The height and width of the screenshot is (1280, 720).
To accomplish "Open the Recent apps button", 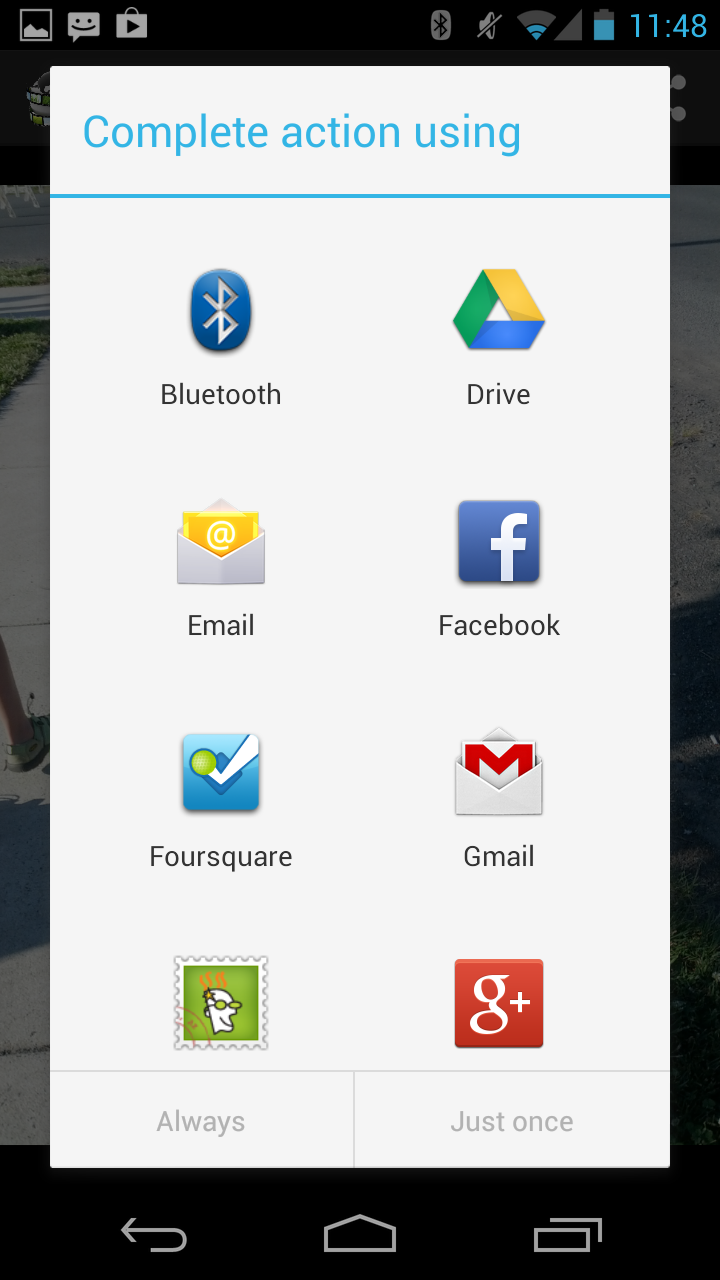I will tap(567, 1234).
